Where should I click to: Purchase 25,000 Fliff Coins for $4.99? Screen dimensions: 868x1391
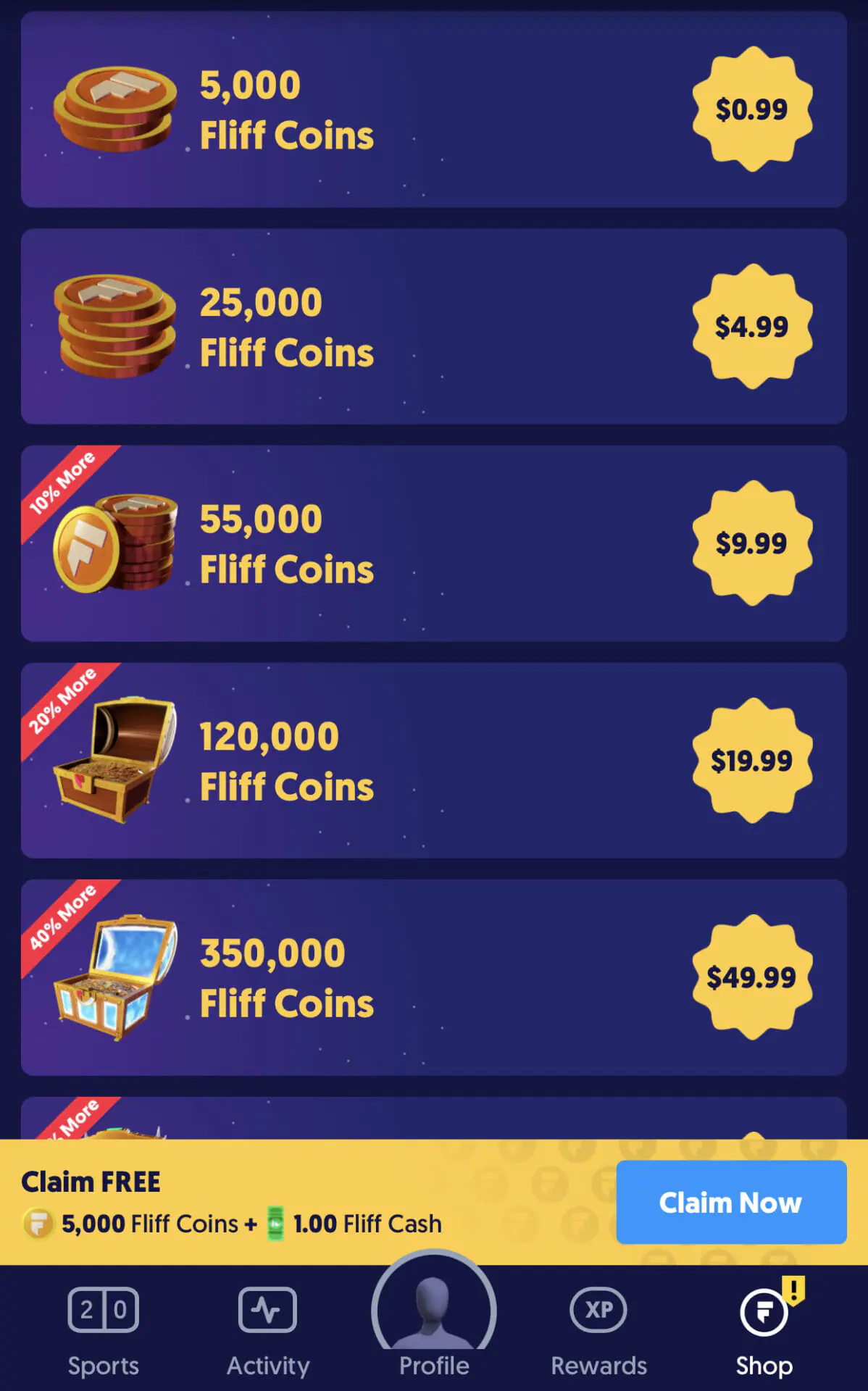coord(751,327)
